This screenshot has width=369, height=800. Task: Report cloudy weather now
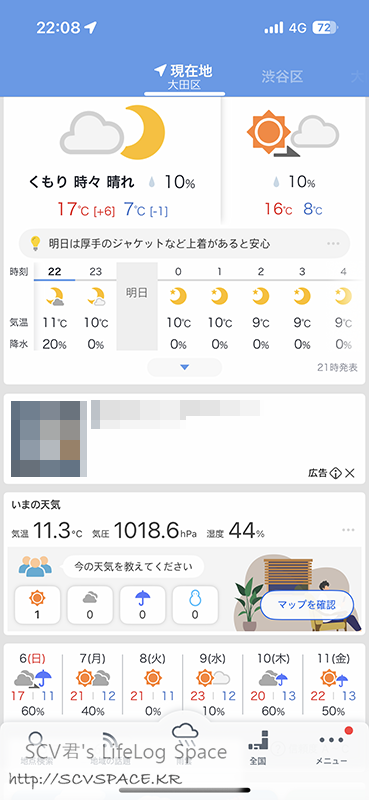[x=90, y=605]
